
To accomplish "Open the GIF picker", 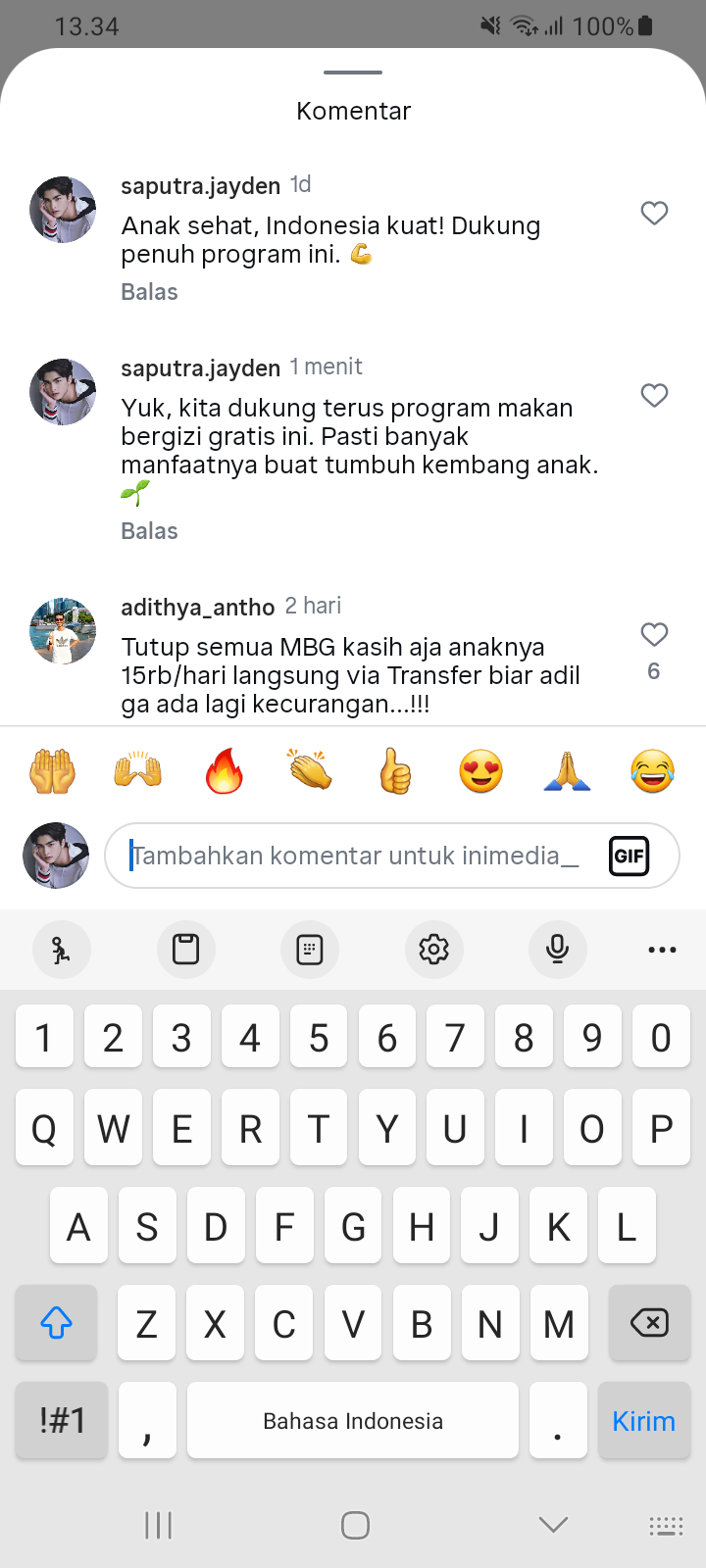I will 629,856.
